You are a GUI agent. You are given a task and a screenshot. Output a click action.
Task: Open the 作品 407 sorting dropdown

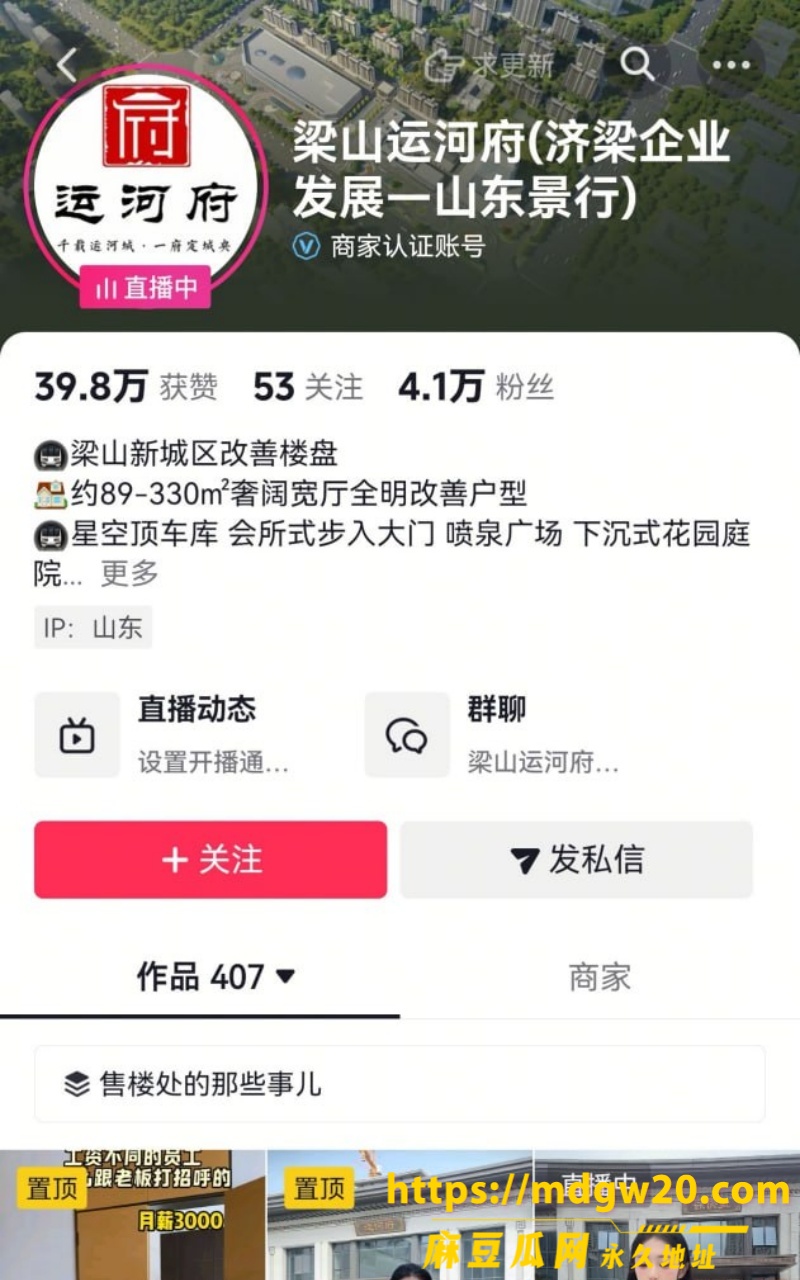(x=216, y=977)
